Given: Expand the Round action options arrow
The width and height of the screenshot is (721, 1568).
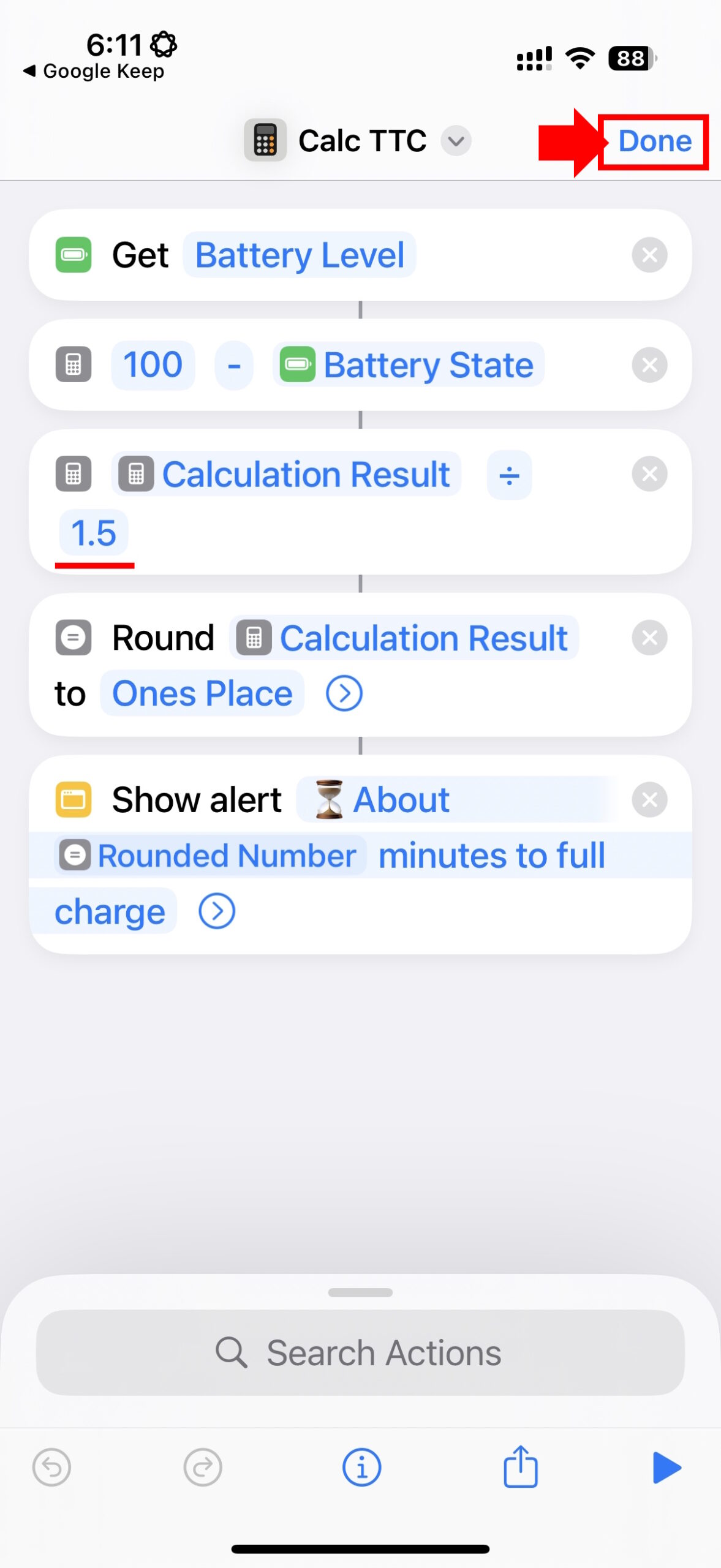Looking at the screenshot, I should coord(344,693).
